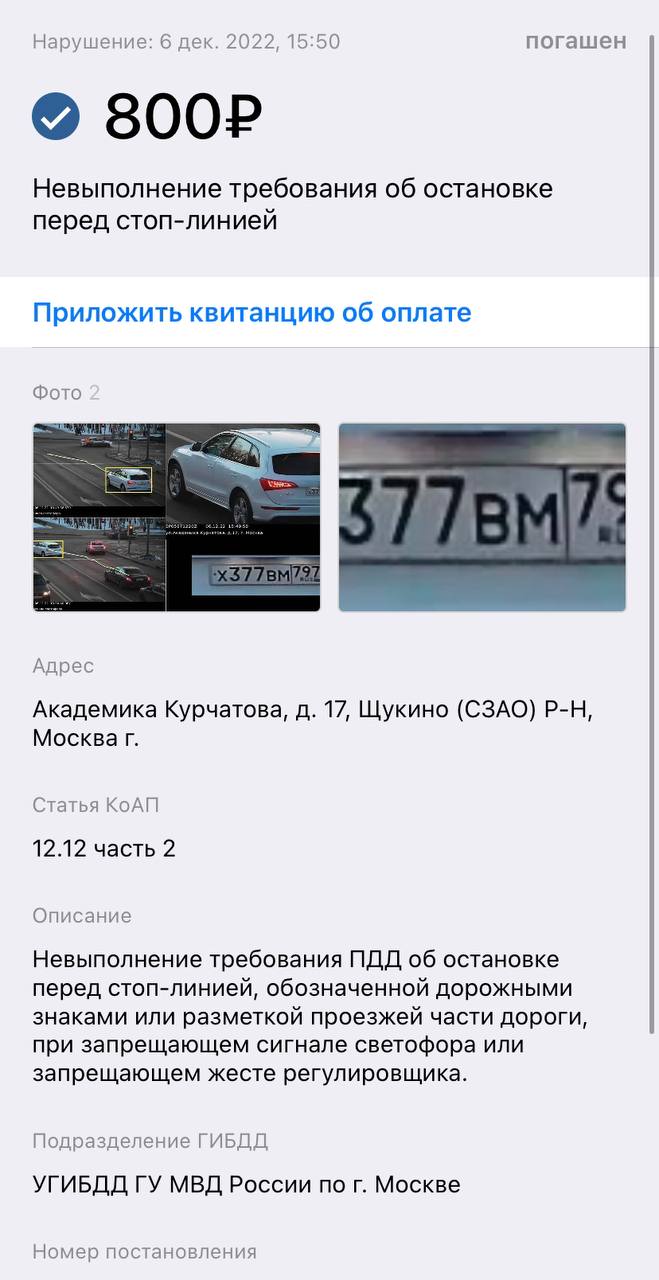This screenshot has height=1280, width=659.
Task: Open the traffic camera collage photo
Action: coord(176,517)
